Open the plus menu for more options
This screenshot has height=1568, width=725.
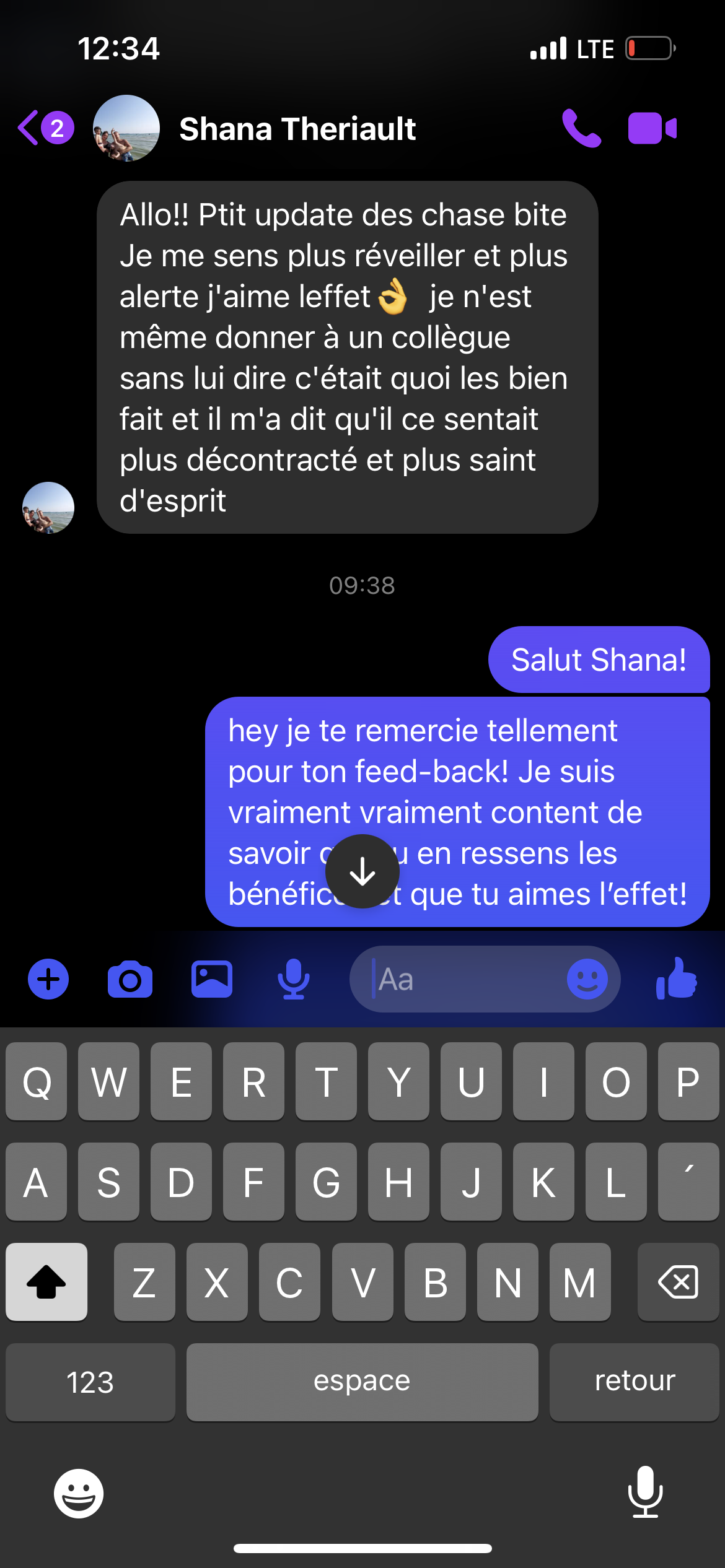pos(48,979)
